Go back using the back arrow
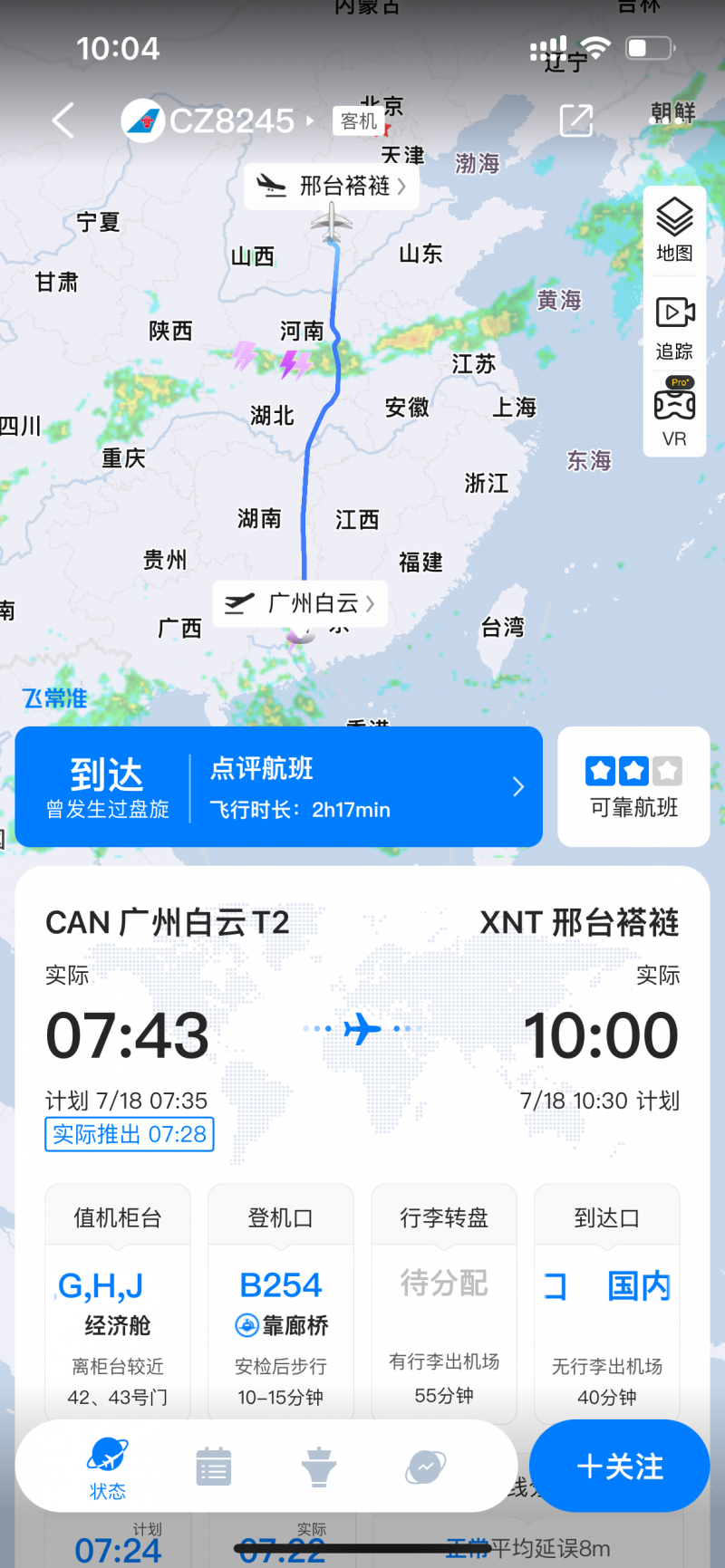 63,120
